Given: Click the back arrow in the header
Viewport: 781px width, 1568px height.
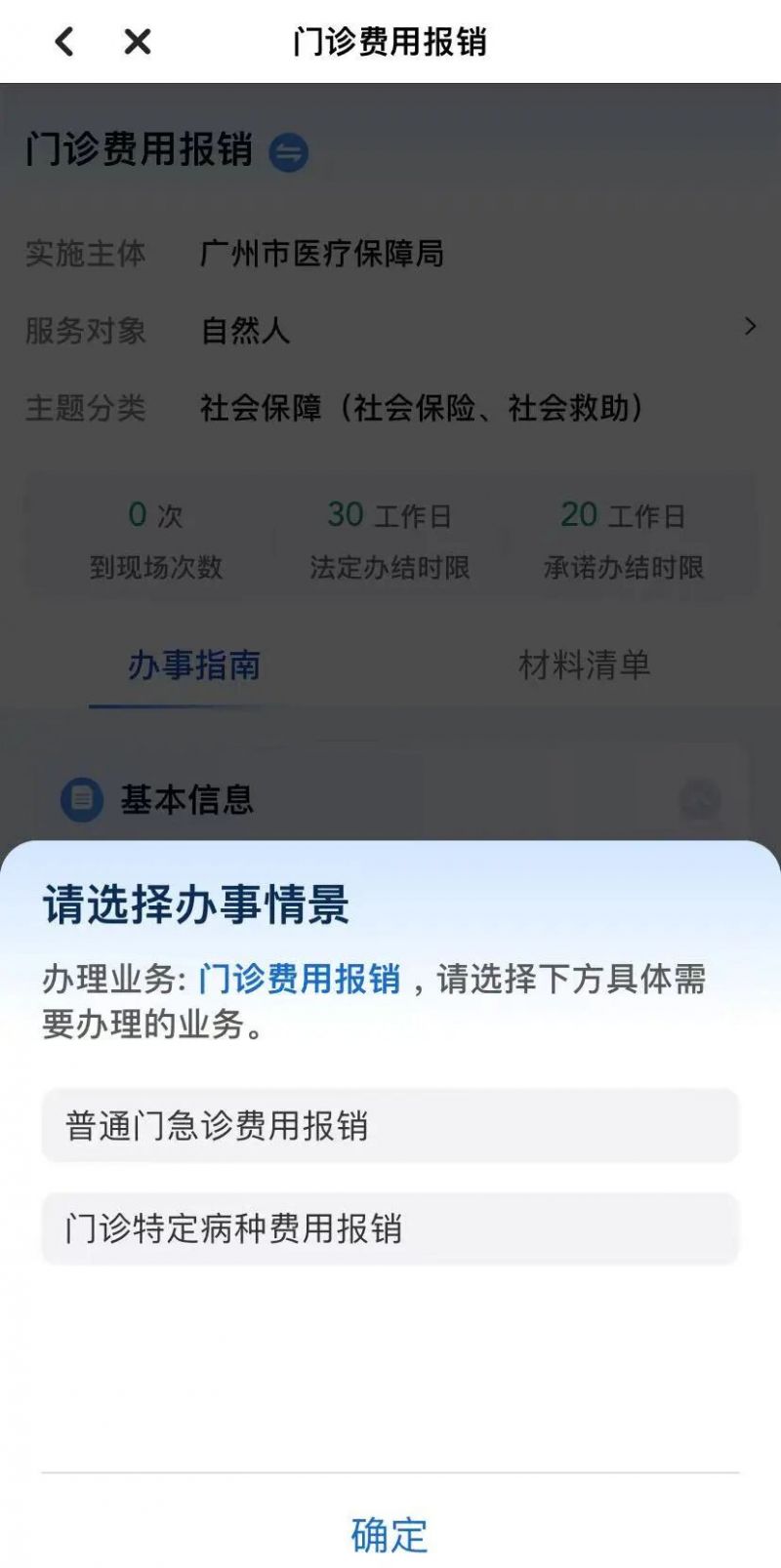Looking at the screenshot, I should click(64, 41).
